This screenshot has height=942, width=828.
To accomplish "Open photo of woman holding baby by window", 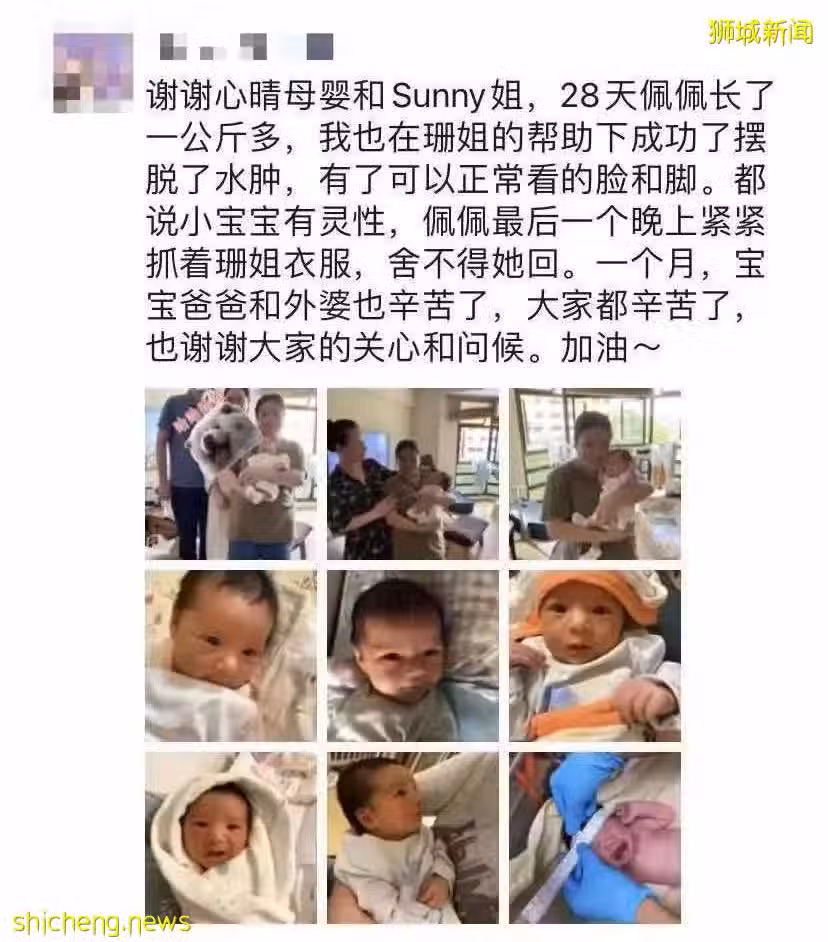I will [595, 474].
